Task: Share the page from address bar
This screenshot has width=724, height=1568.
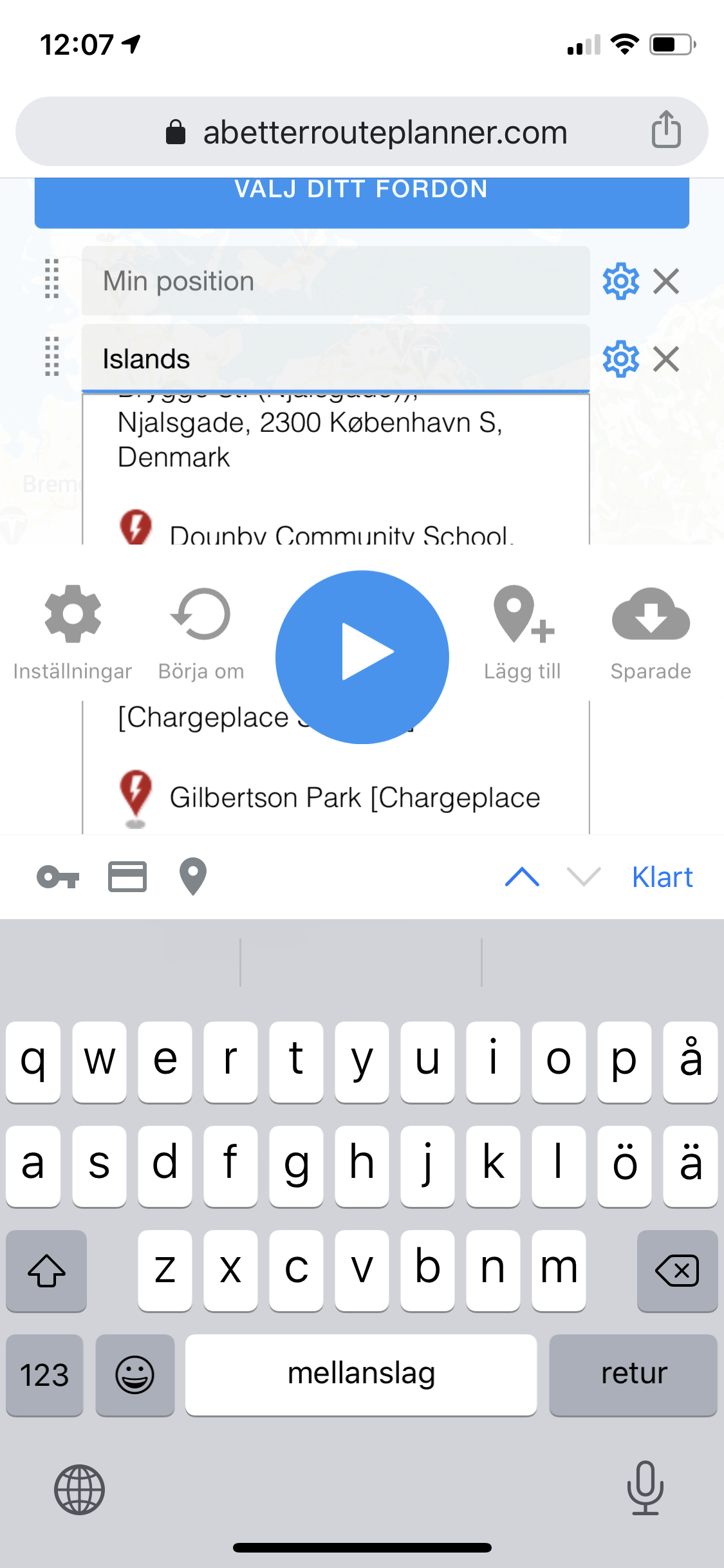Action: pos(666,131)
